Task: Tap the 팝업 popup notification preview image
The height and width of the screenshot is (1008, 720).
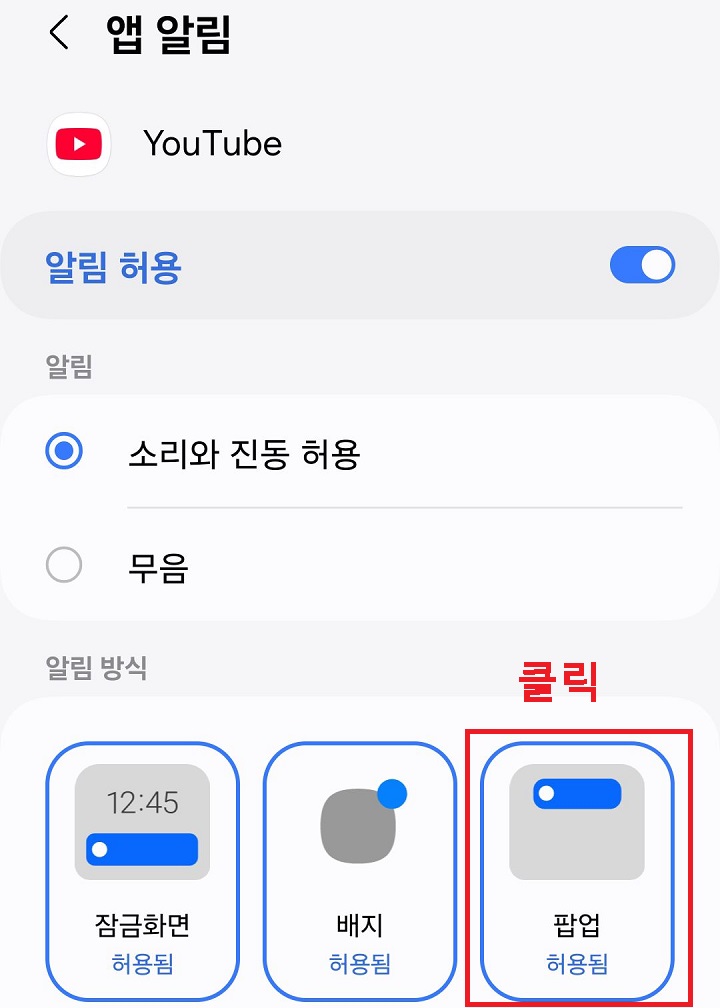Action: 576,820
